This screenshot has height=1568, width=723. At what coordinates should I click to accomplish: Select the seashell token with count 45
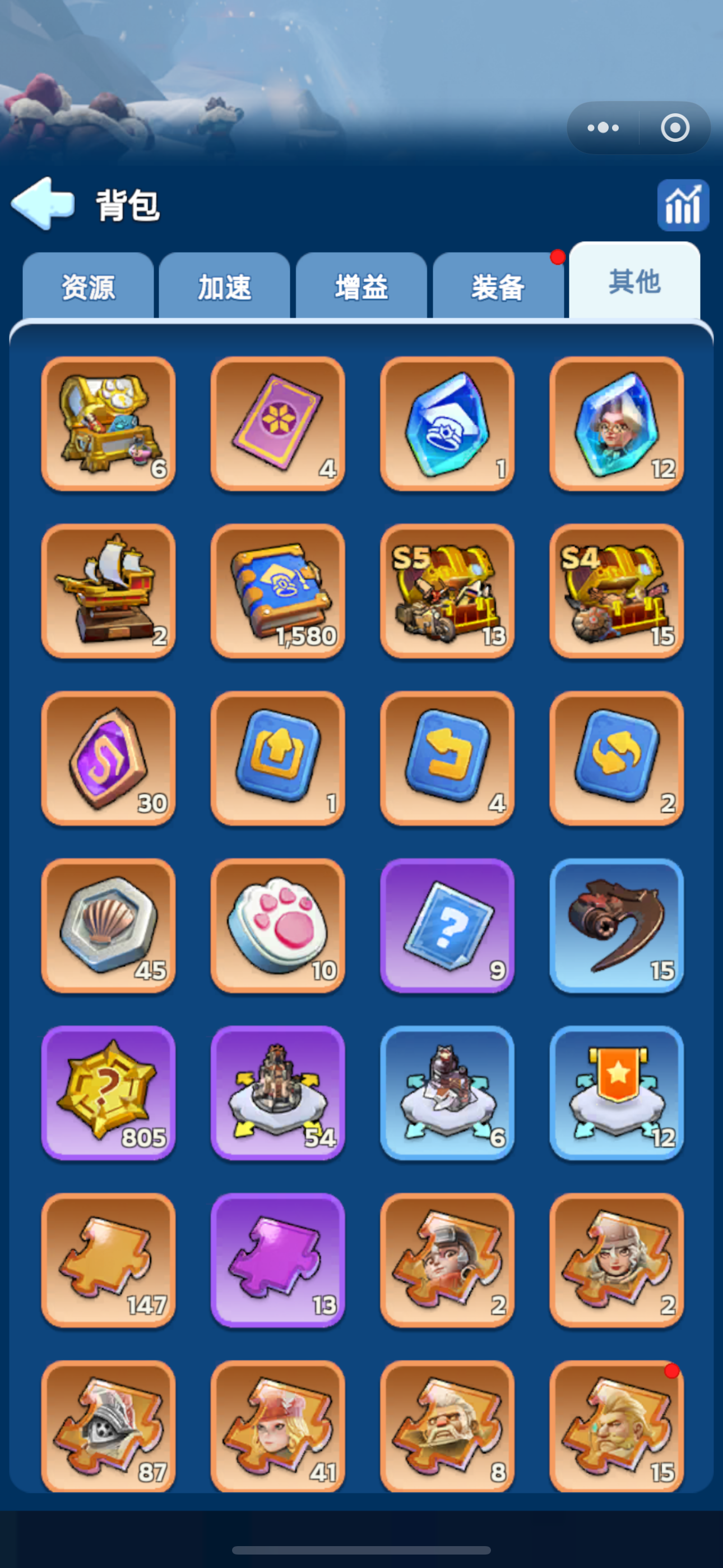click(x=108, y=925)
